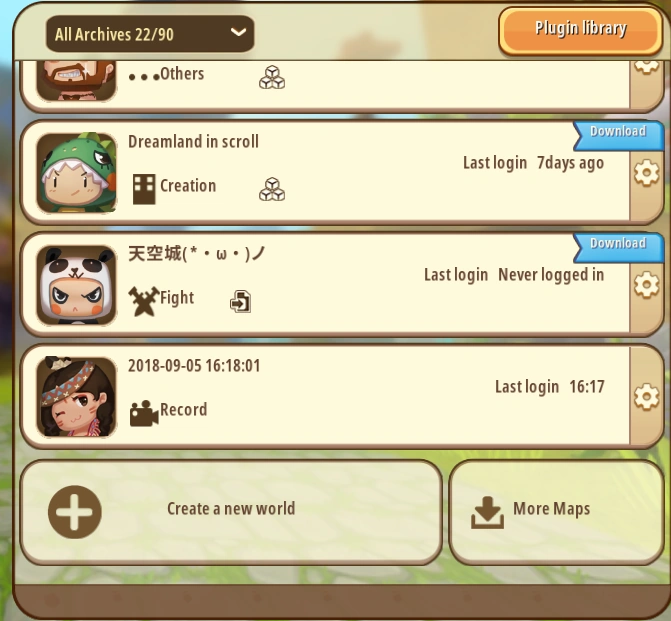Browse More Maps
This screenshot has width=671, height=621.
555,511
